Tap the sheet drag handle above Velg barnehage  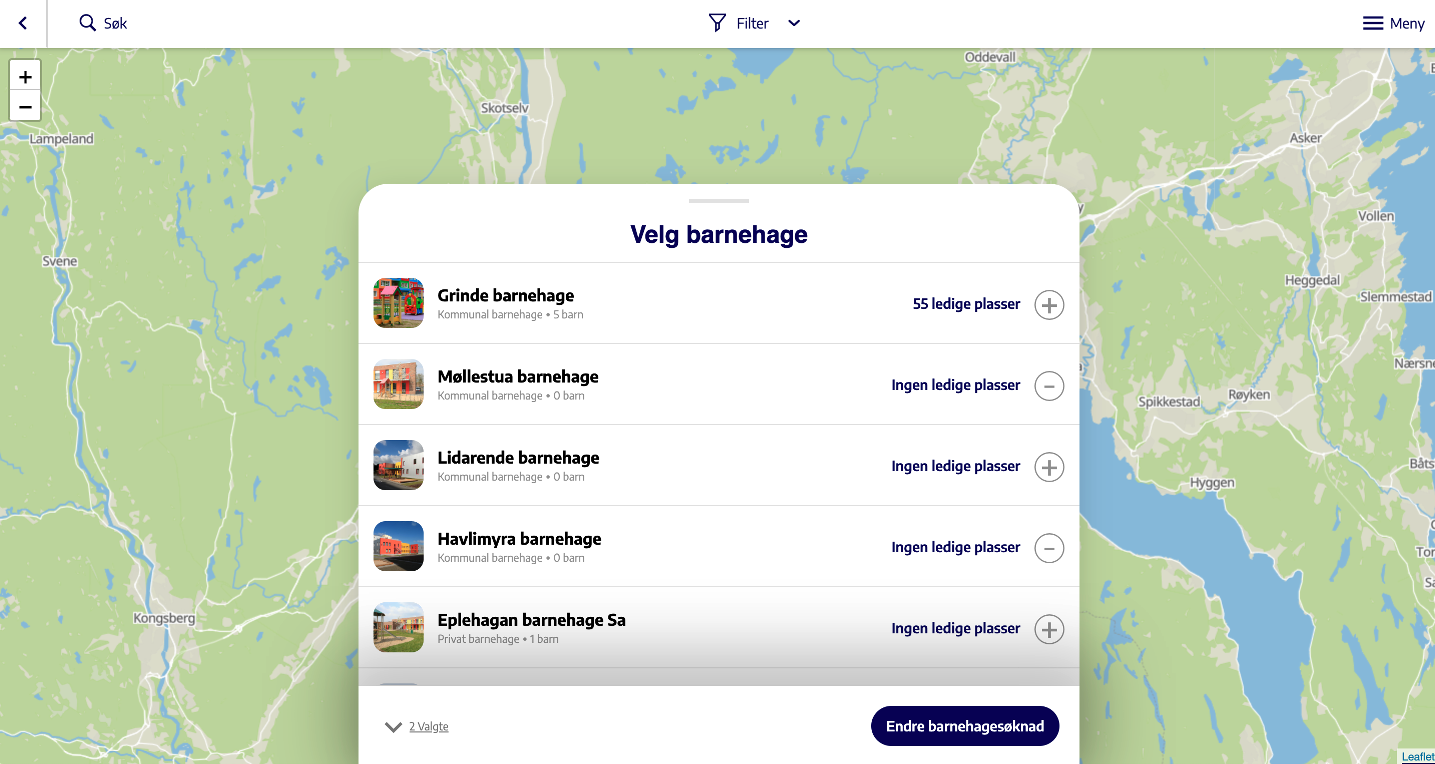(718, 201)
